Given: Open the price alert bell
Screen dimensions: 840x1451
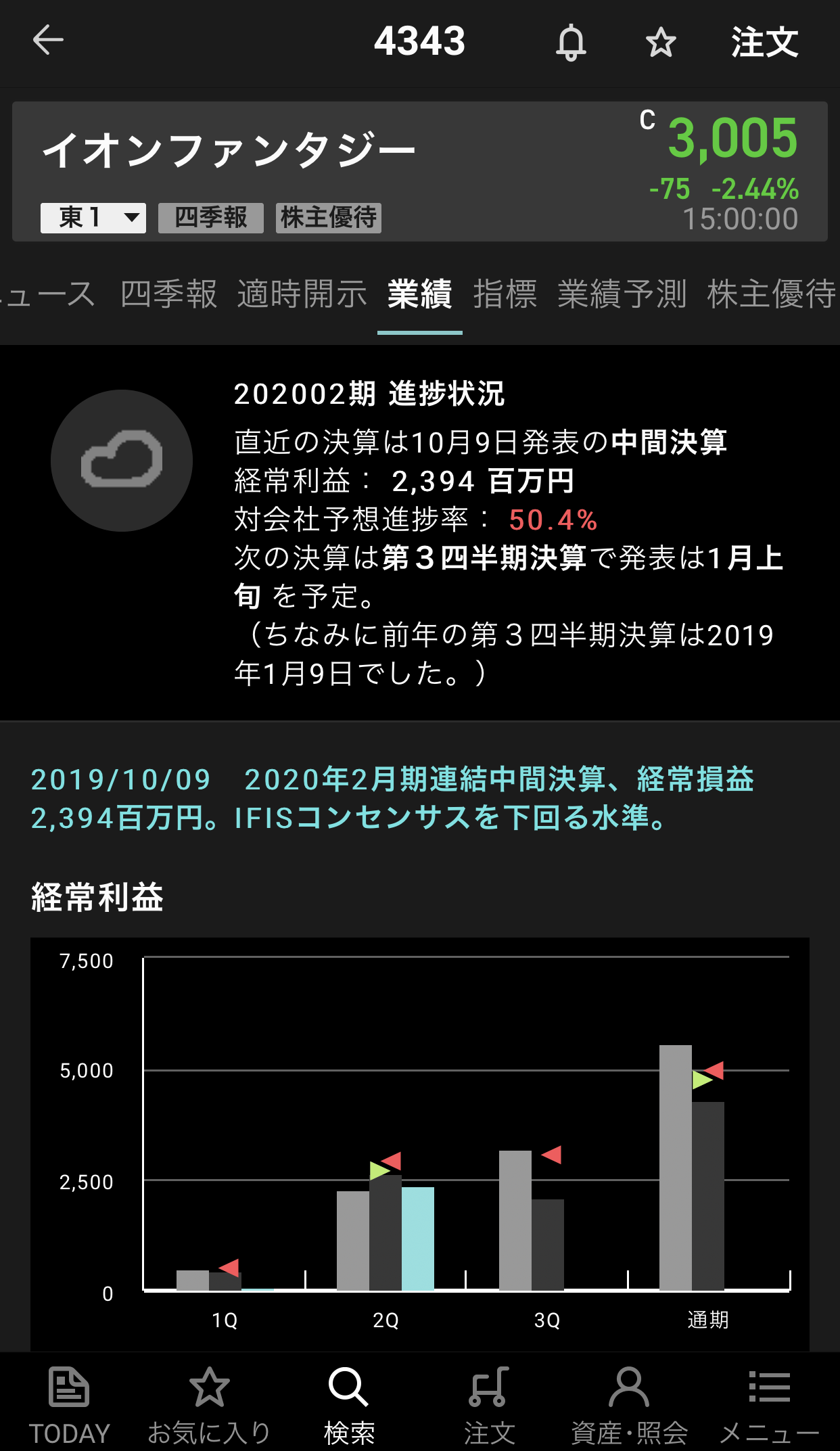Looking at the screenshot, I should pyautogui.click(x=571, y=43).
